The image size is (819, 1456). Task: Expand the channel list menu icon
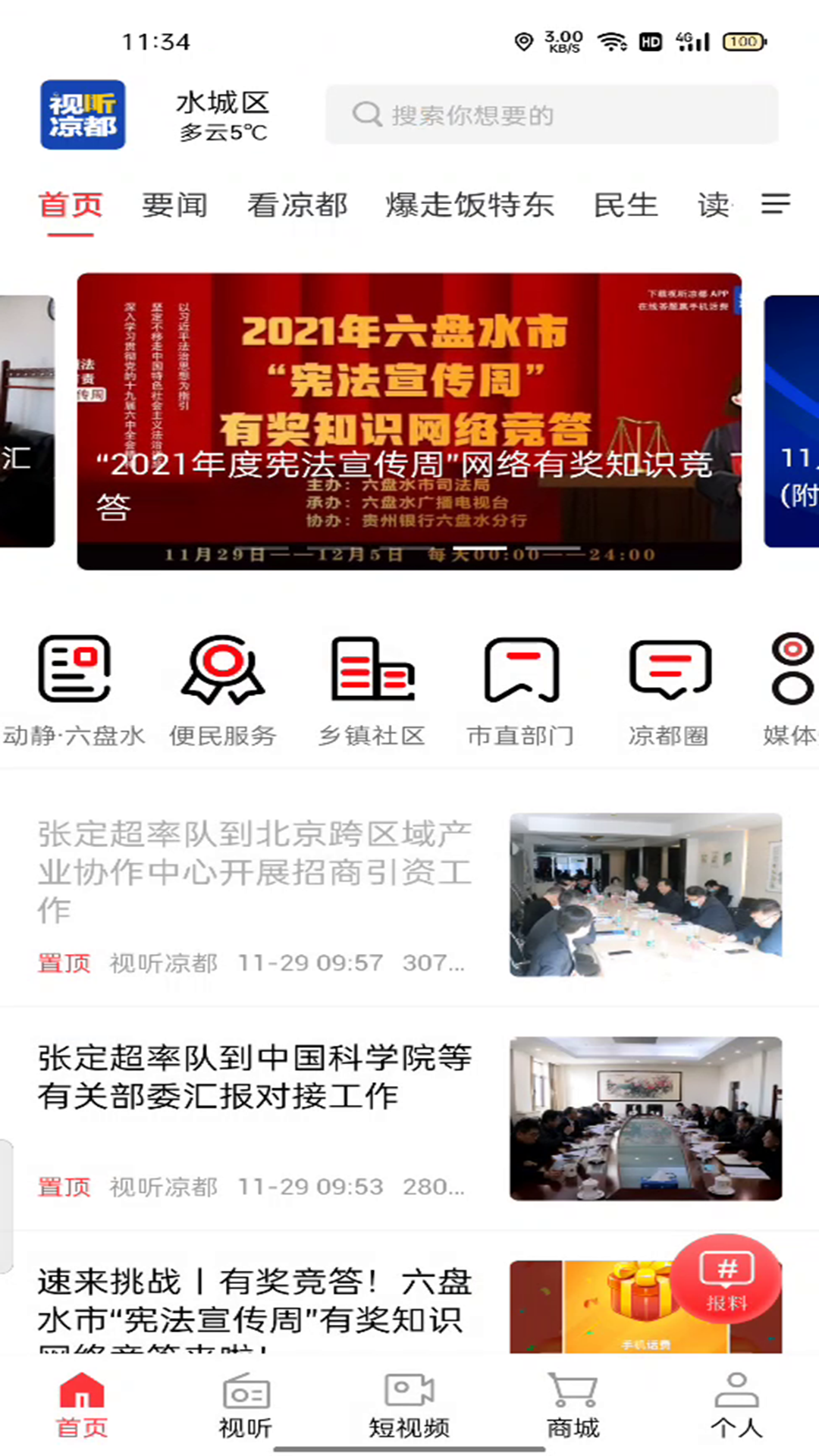pos(775,203)
